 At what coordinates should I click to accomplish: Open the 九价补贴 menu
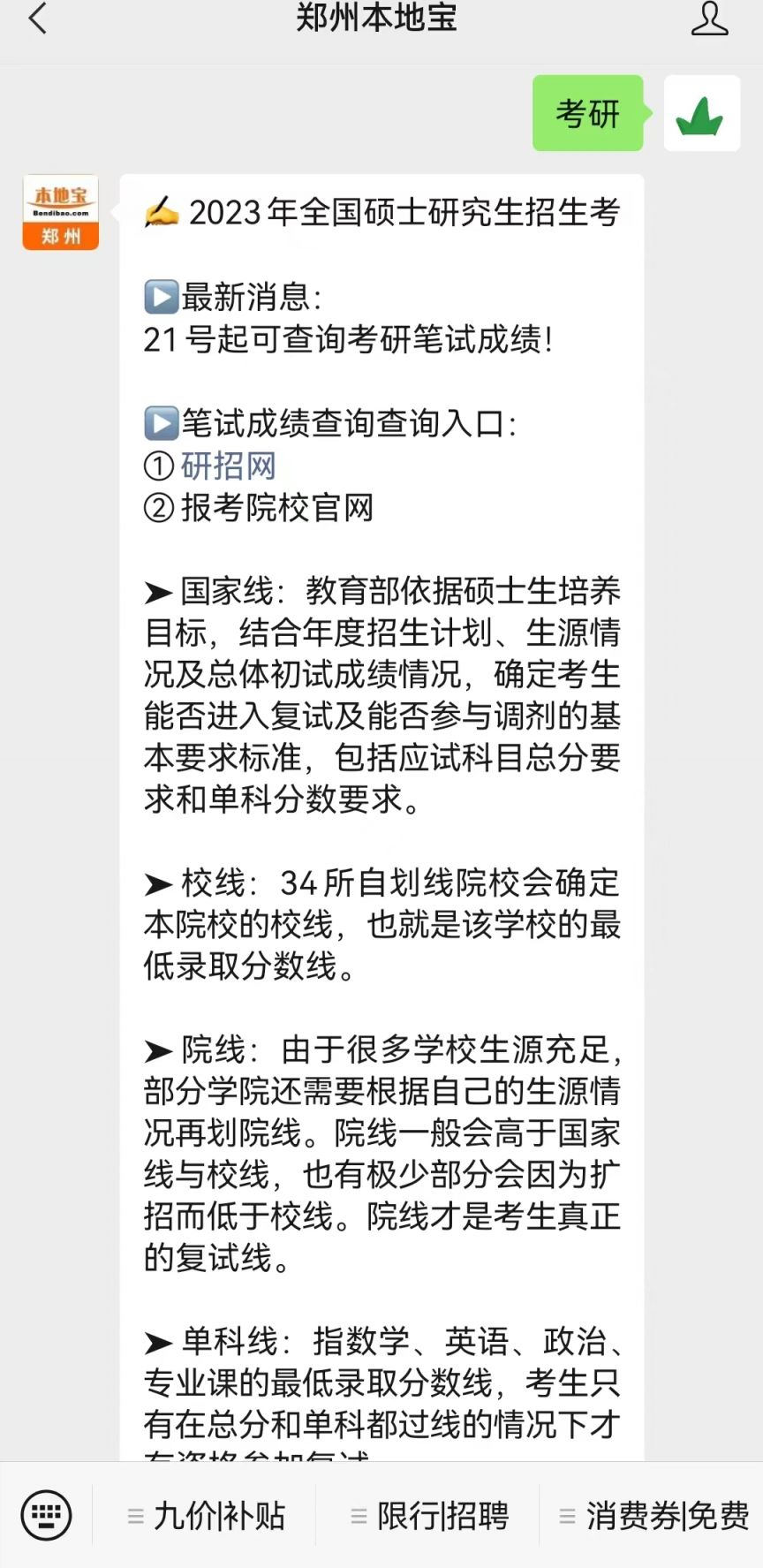(207, 1516)
